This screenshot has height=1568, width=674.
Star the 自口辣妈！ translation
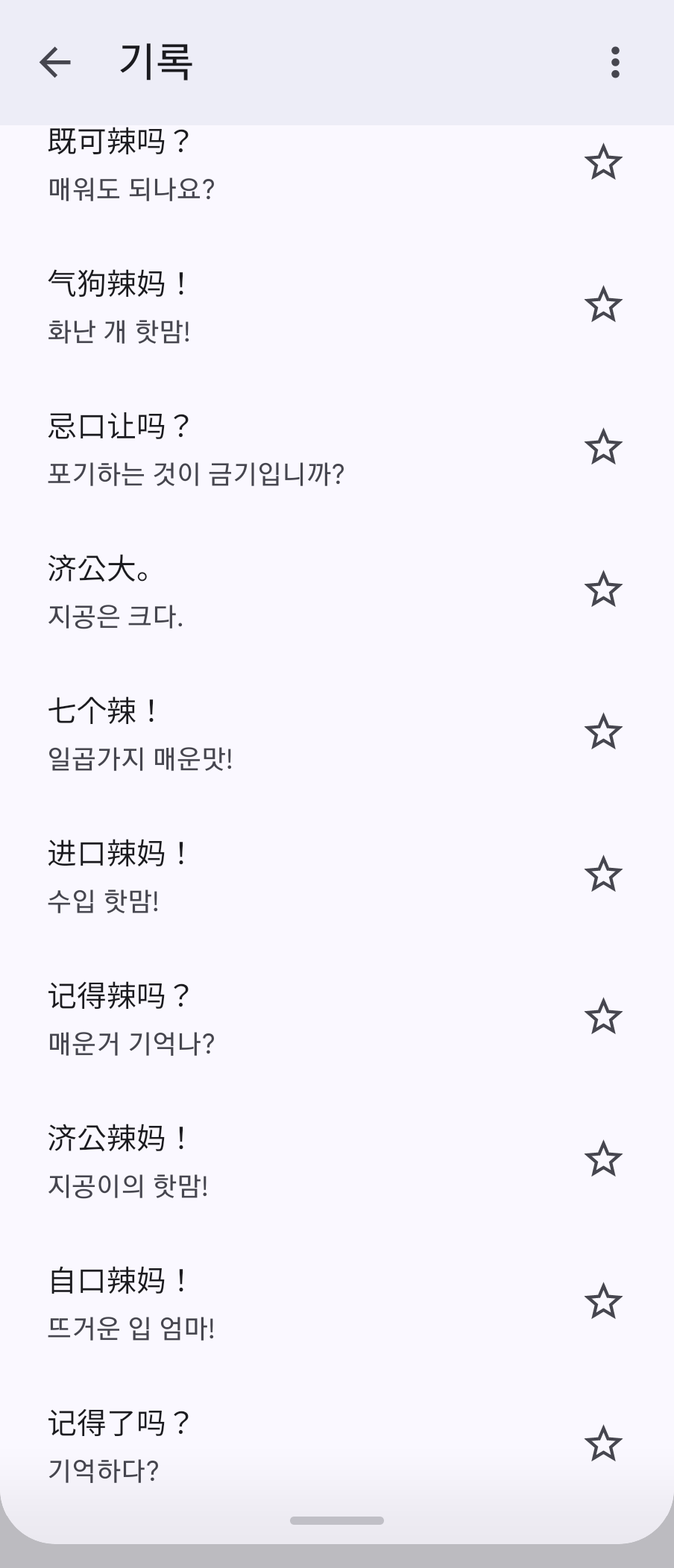tap(602, 1301)
